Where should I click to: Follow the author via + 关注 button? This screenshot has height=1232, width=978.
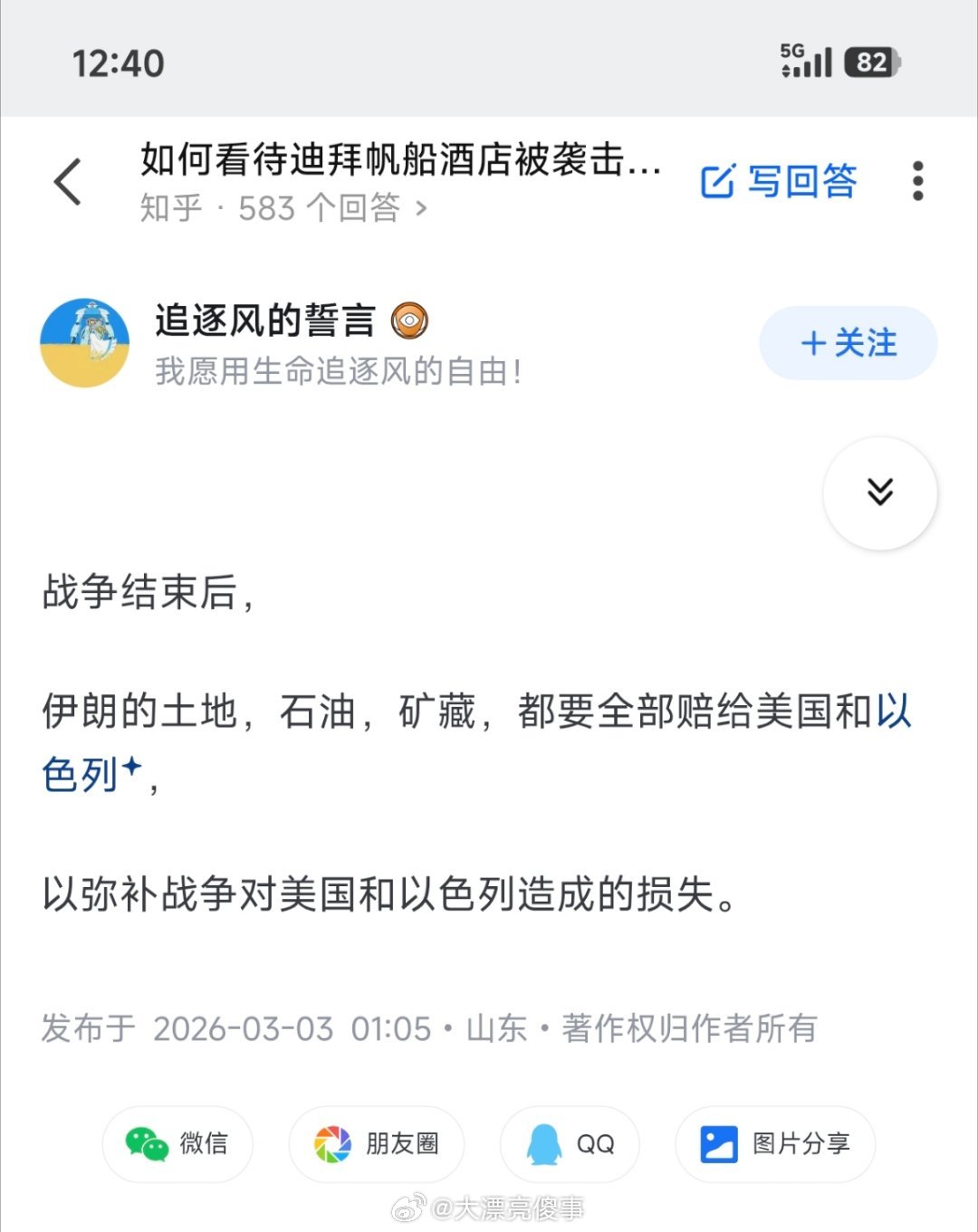[x=848, y=344]
